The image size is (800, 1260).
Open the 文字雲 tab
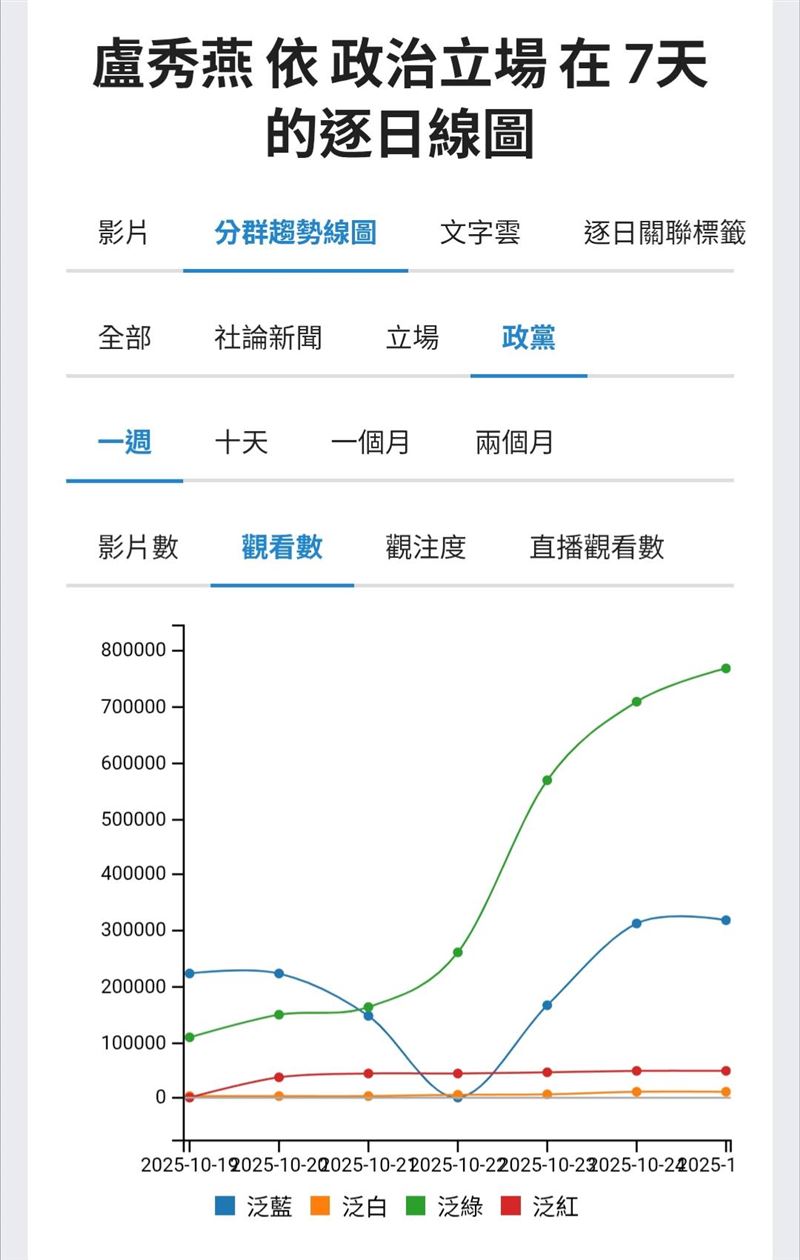(480, 234)
